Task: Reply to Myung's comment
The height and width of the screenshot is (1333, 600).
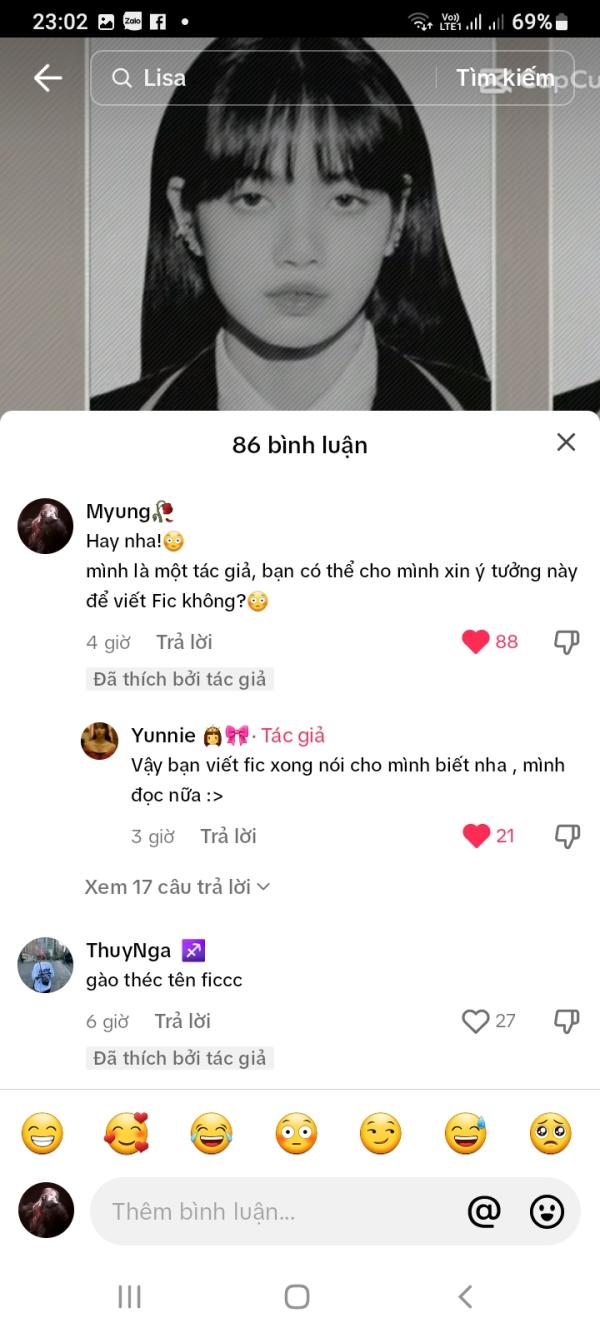Action: pos(184,642)
